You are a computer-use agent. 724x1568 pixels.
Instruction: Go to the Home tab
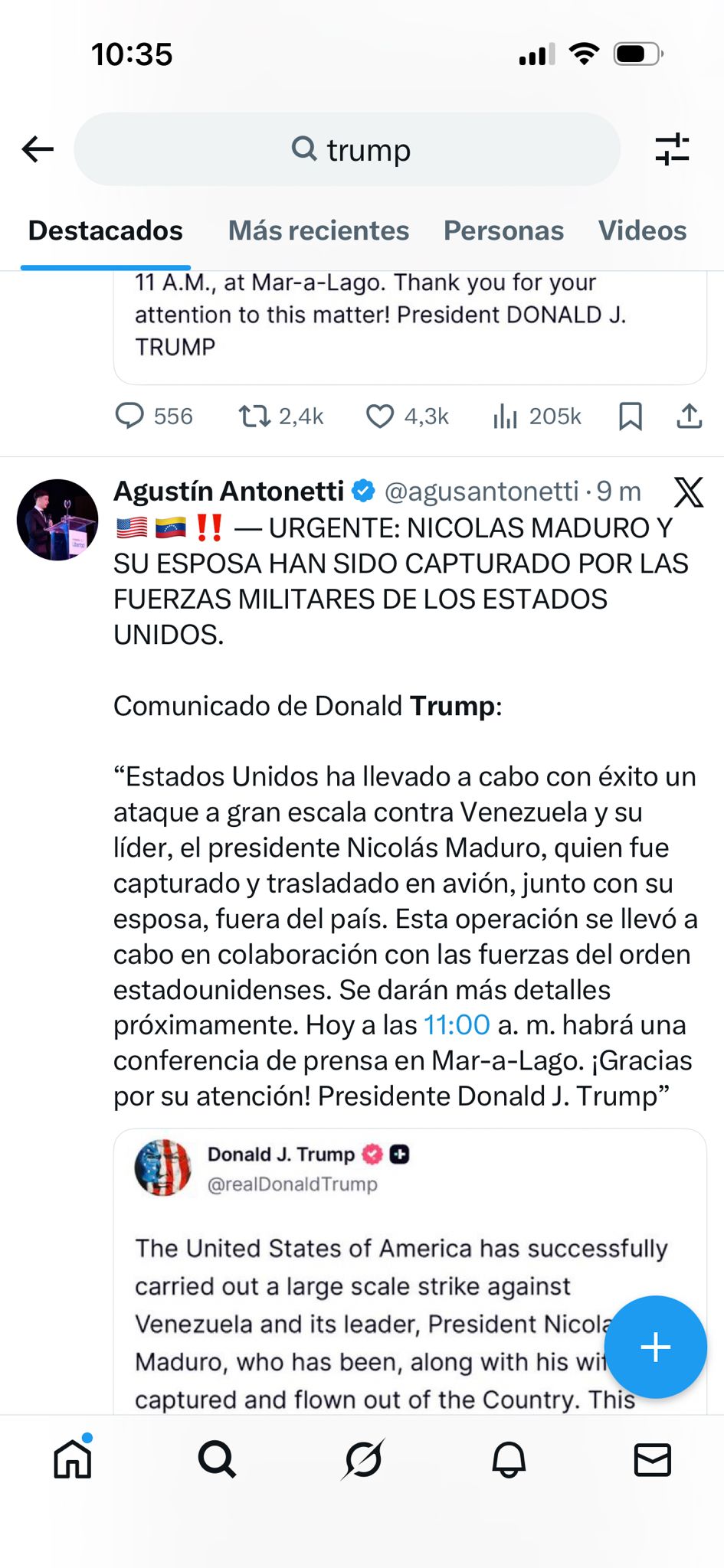73,1459
